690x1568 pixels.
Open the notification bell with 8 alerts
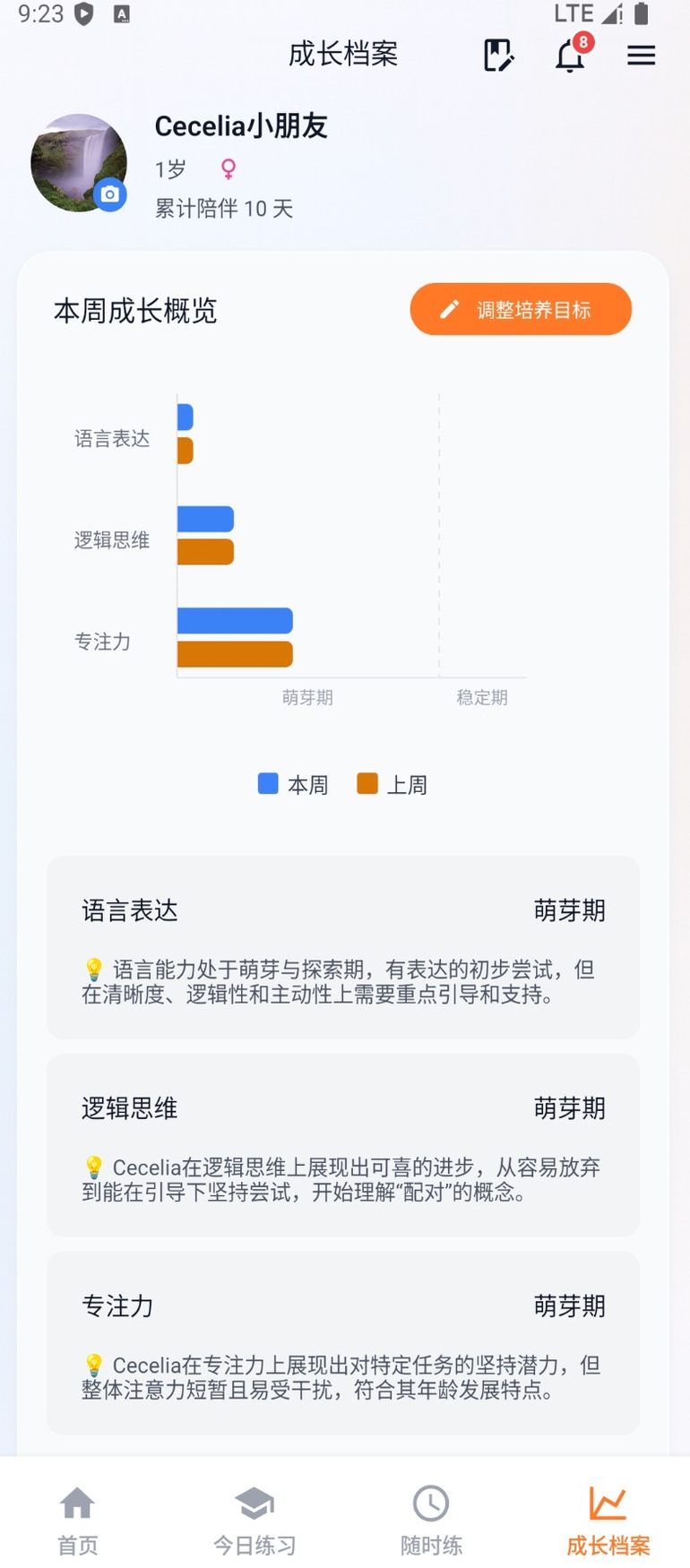(571, 56)
